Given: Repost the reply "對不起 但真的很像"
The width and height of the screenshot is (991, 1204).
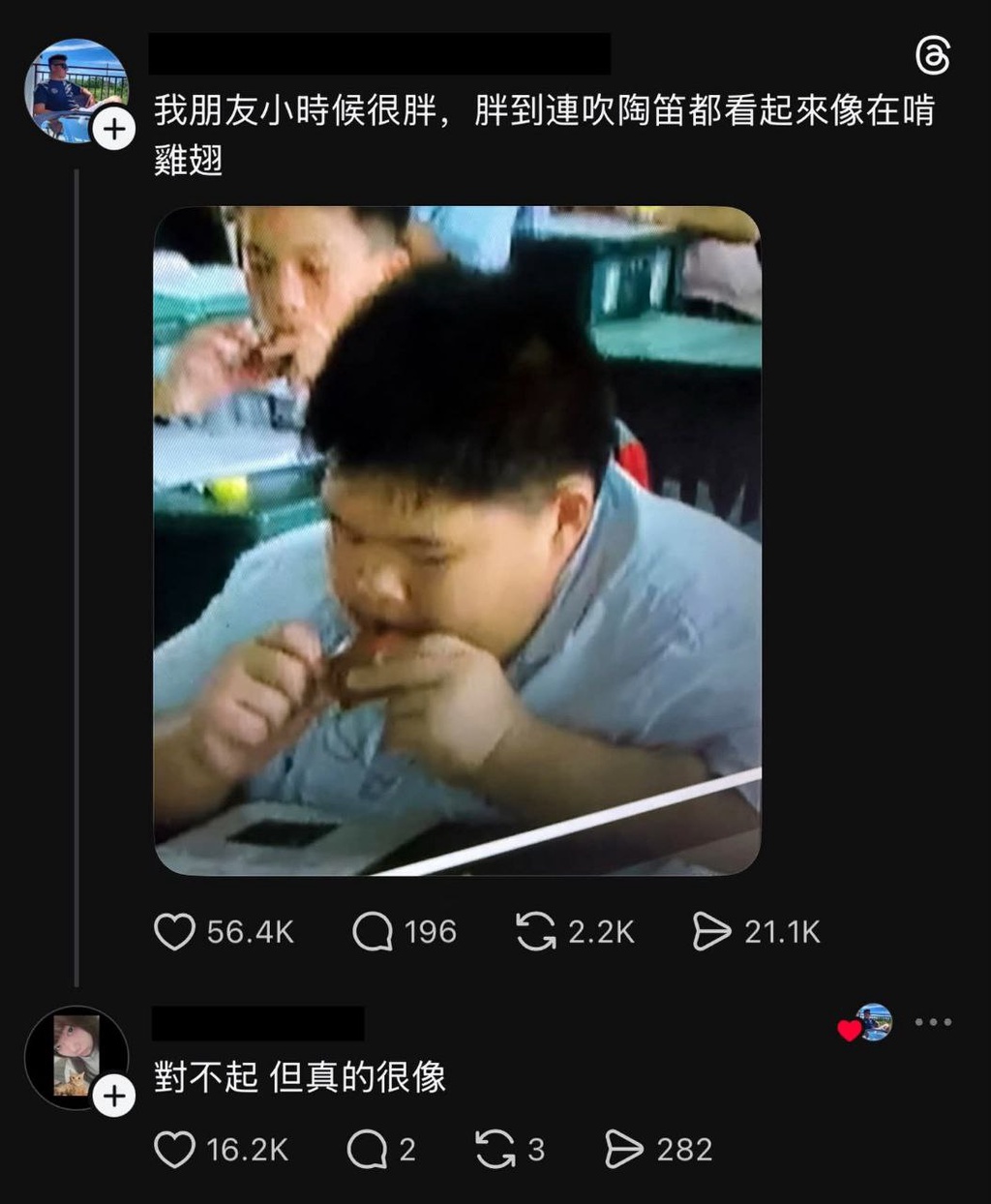Looking at the screenshot, I should coord(495,1150).
